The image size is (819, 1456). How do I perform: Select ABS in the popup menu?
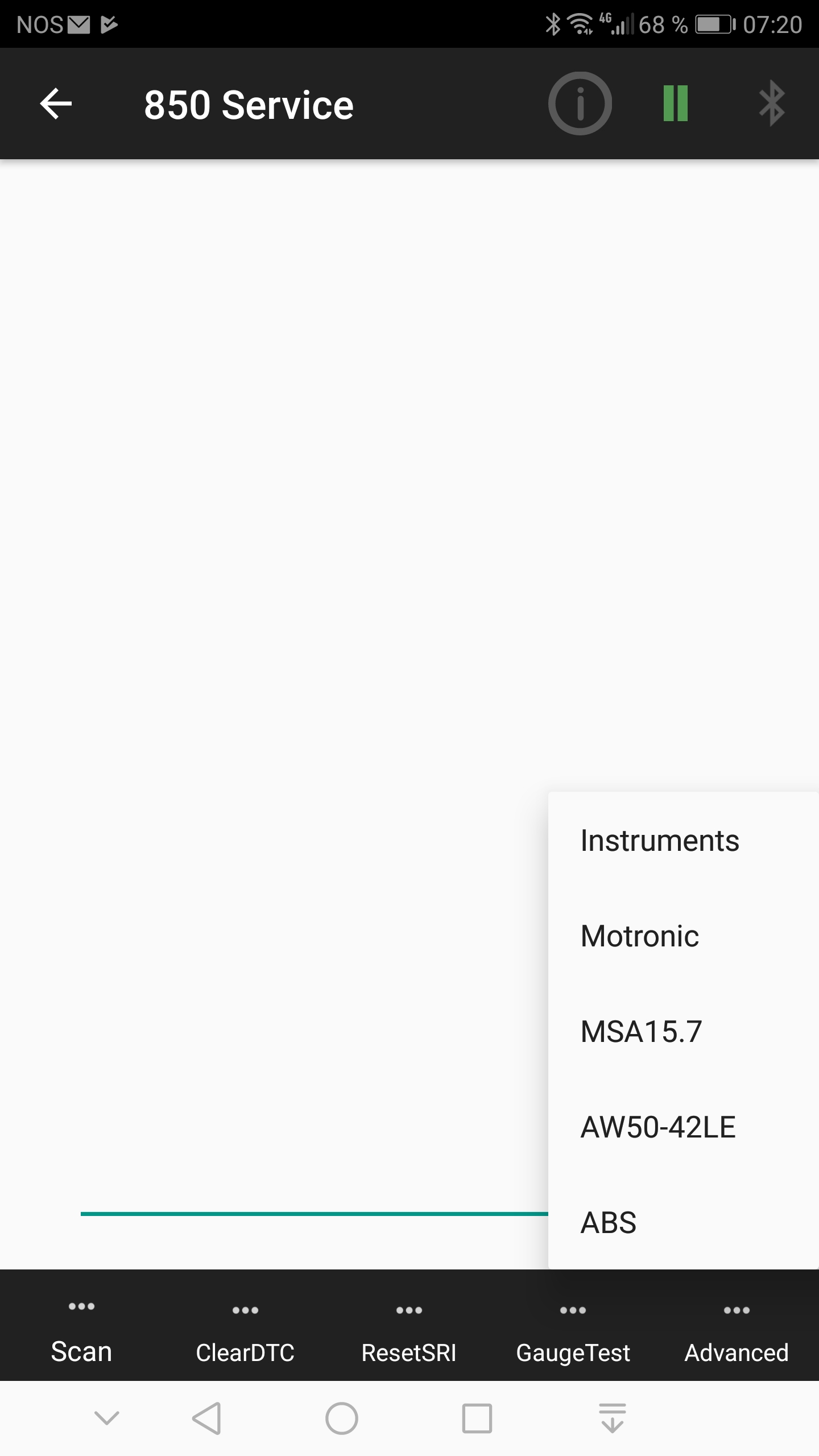coord(609,1223)
